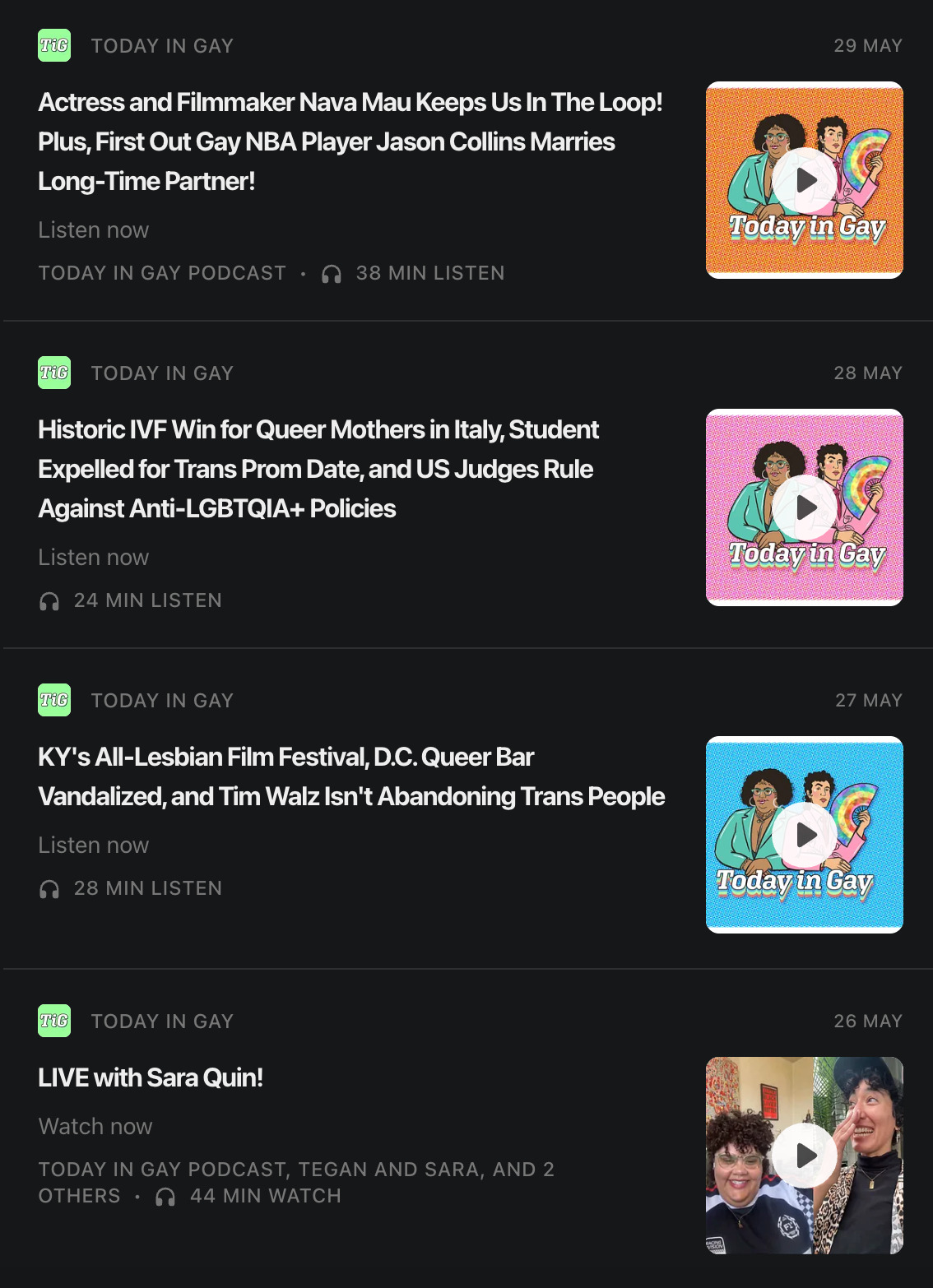Play the Sara Quin live video thumbnail
Image resolution: width=933 pixels, height=1288 pixels.
click(805, 1156)
